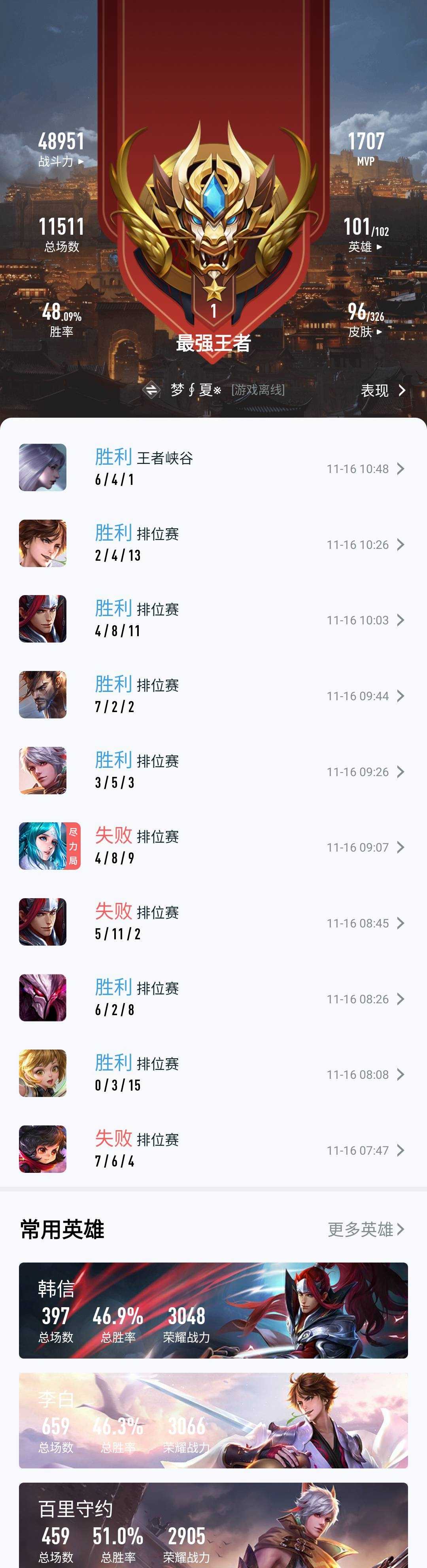Open the 7/2/2 victory at 11-16 09:44
The height and width of the screenshot is (1568, 427).
(x=213, y=695)
